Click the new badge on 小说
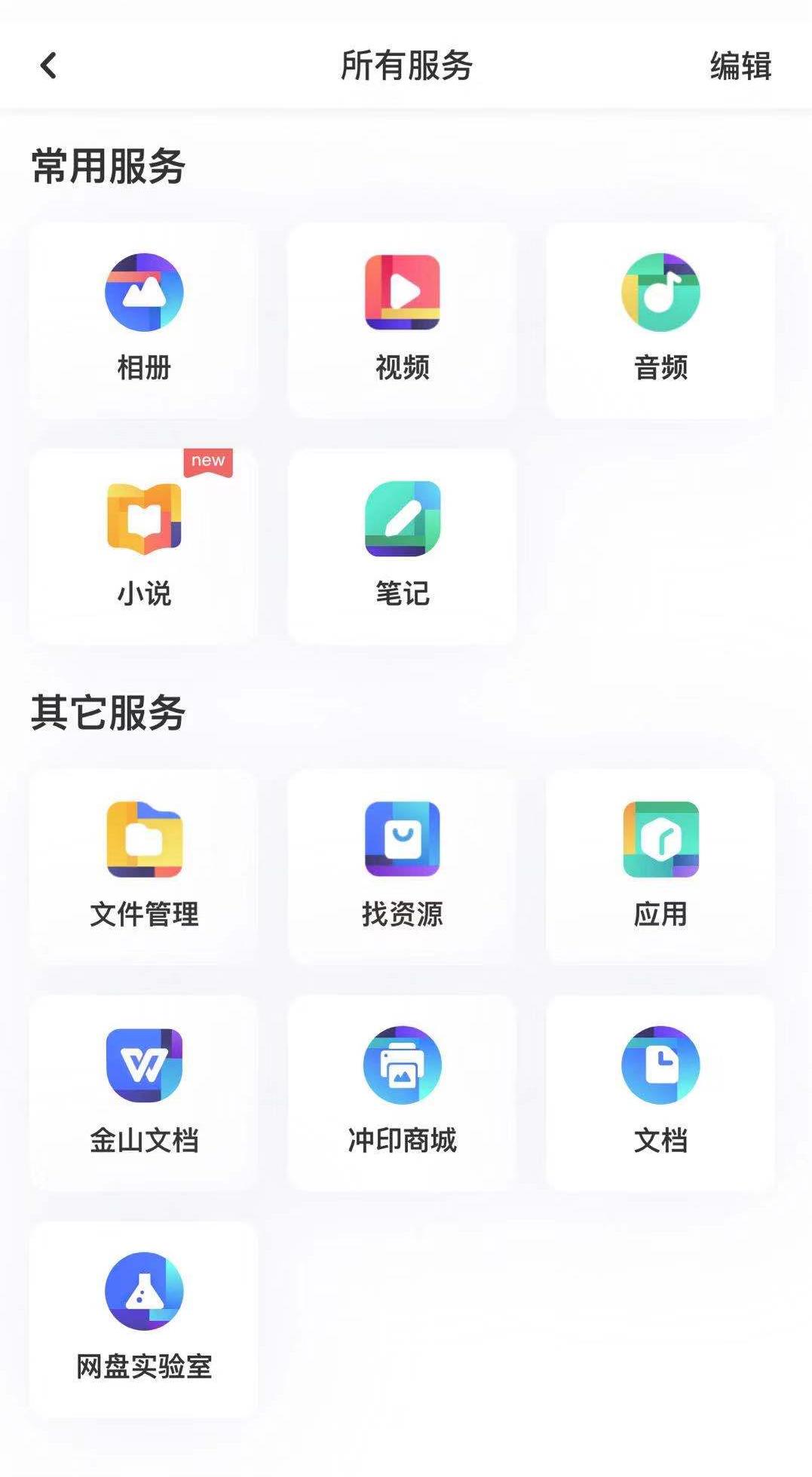Viewport: 812px width, 1477px height. pos(207,461)
